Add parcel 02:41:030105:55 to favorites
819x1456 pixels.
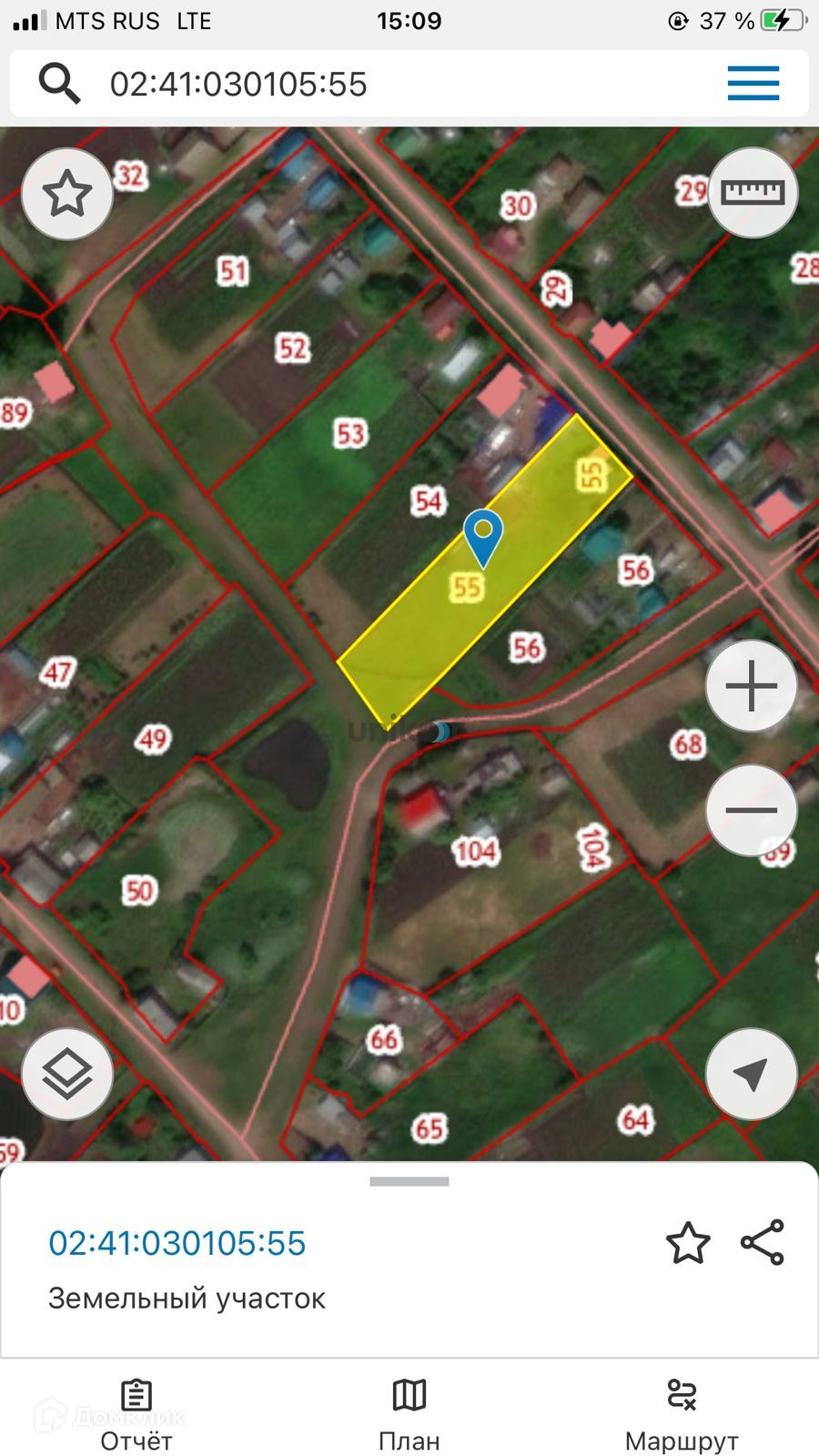click(x=687, y=1243)
